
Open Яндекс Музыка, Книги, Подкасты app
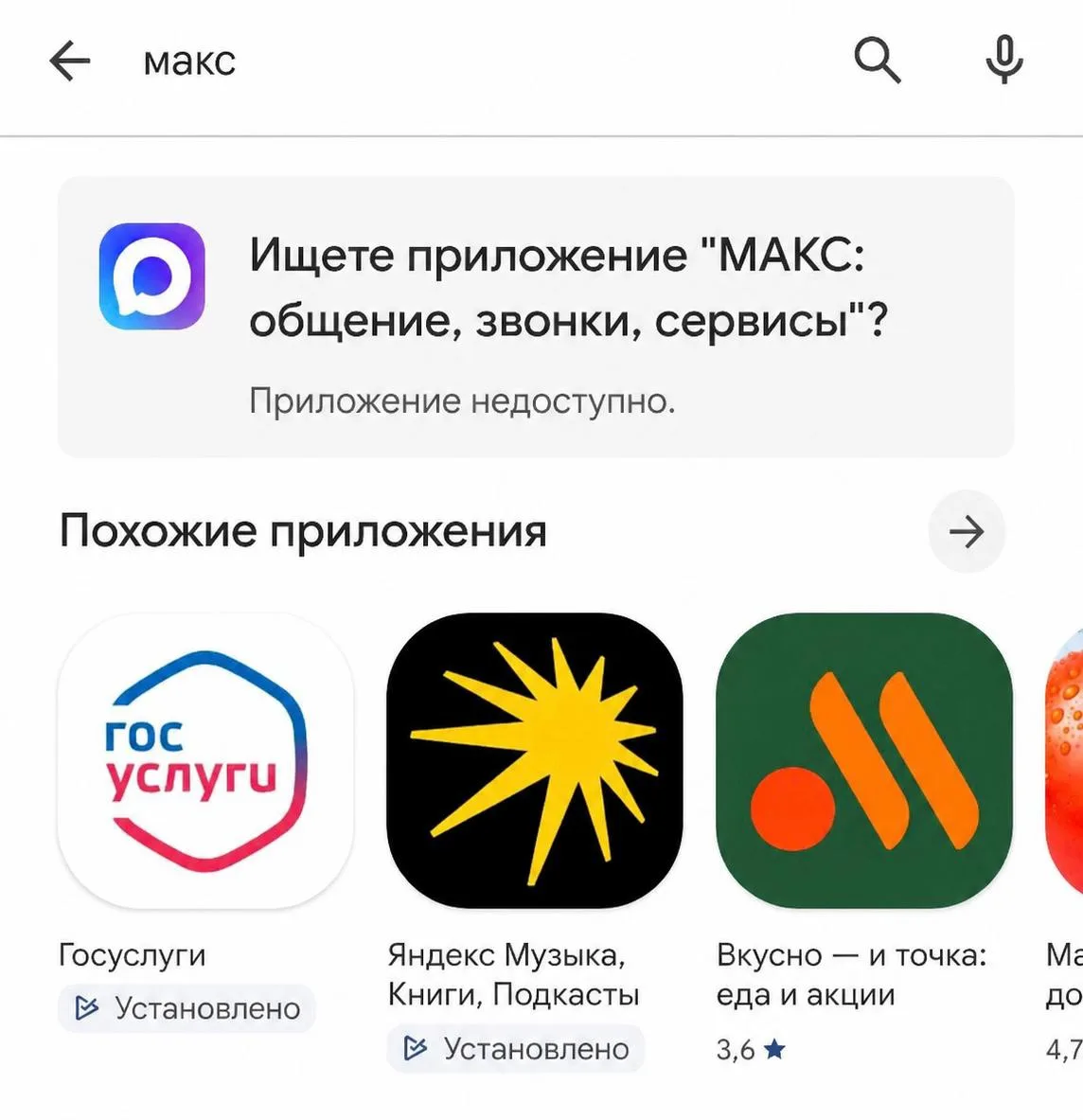pyautogui.click(x=534, y=842)
